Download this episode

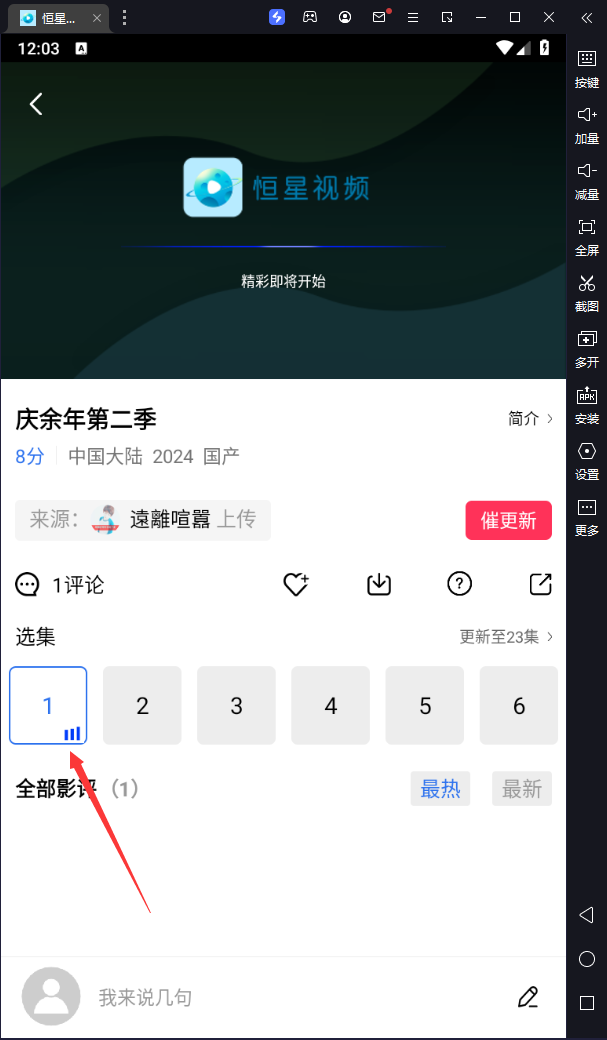(379, 585)
